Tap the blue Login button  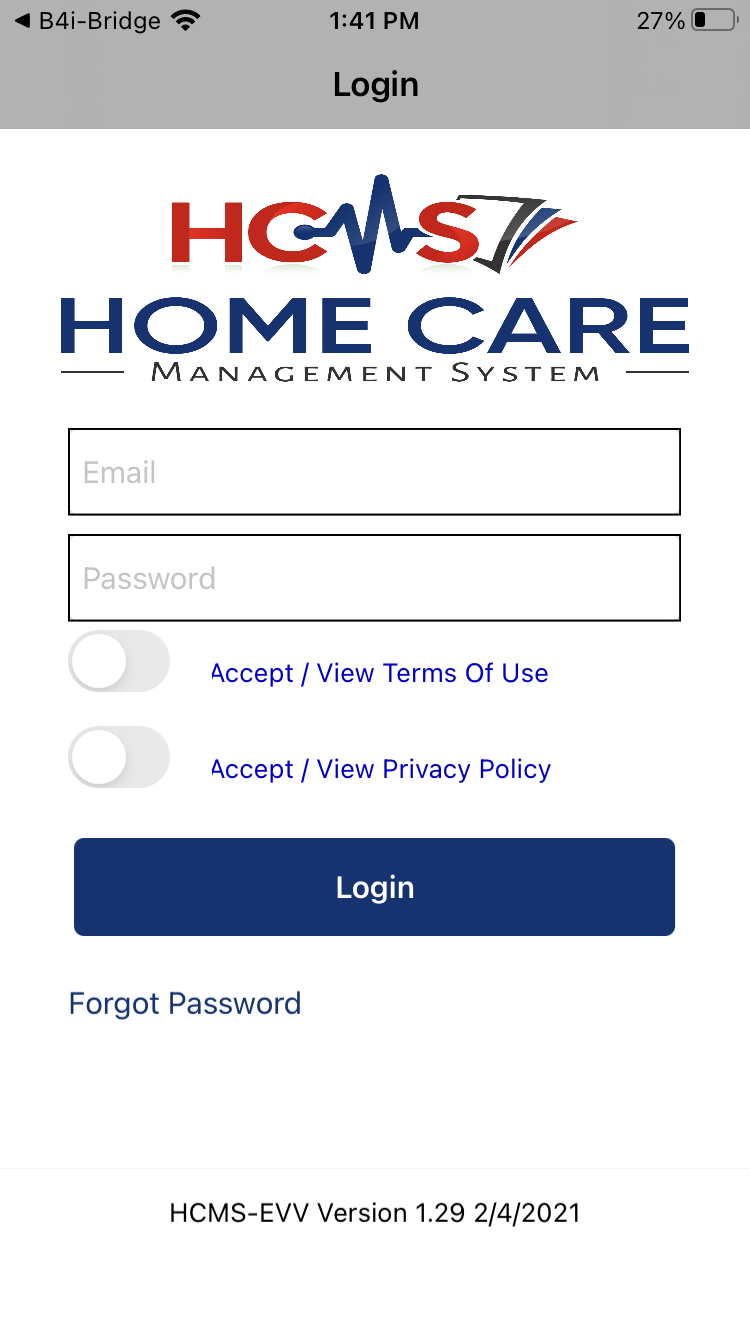point(374,887)
